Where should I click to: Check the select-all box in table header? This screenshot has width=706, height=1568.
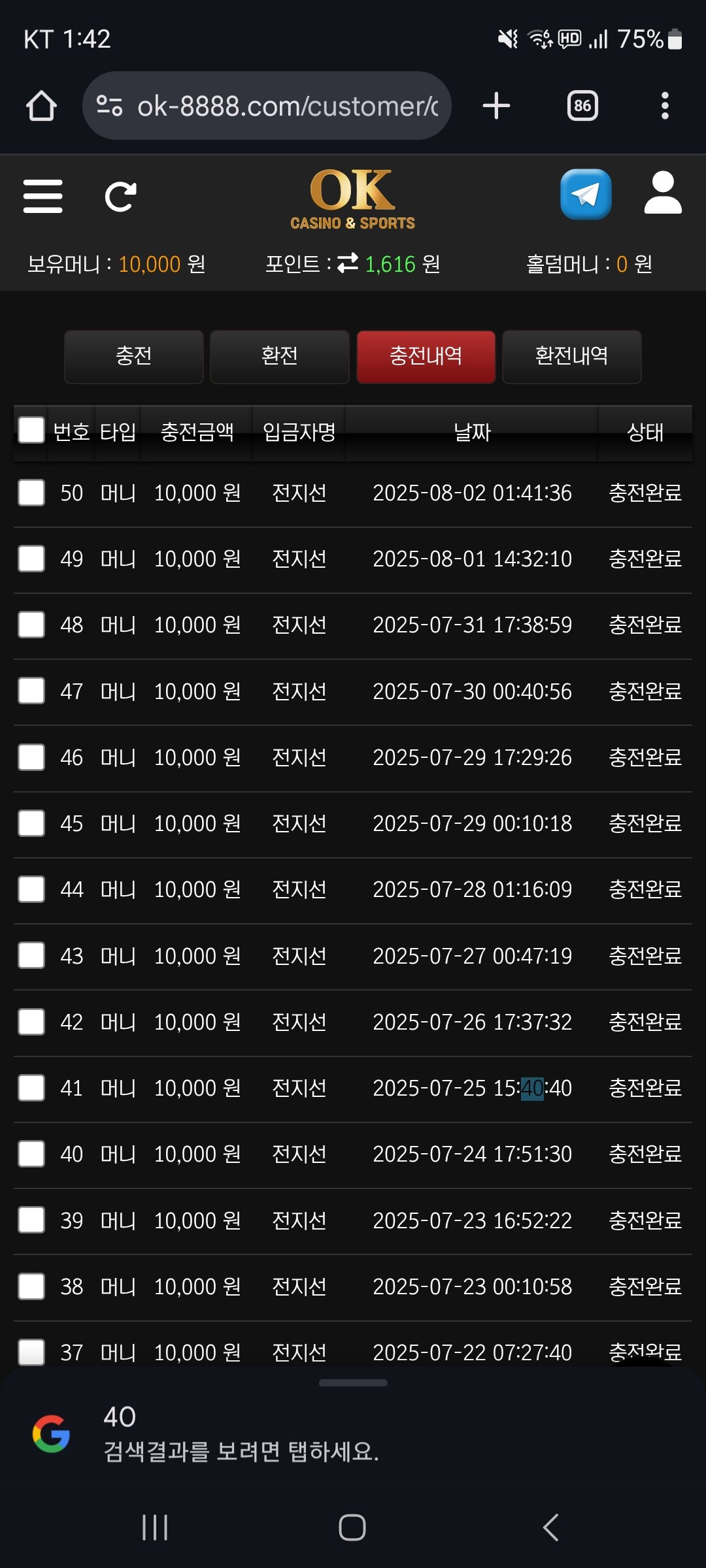coord(31,431)
